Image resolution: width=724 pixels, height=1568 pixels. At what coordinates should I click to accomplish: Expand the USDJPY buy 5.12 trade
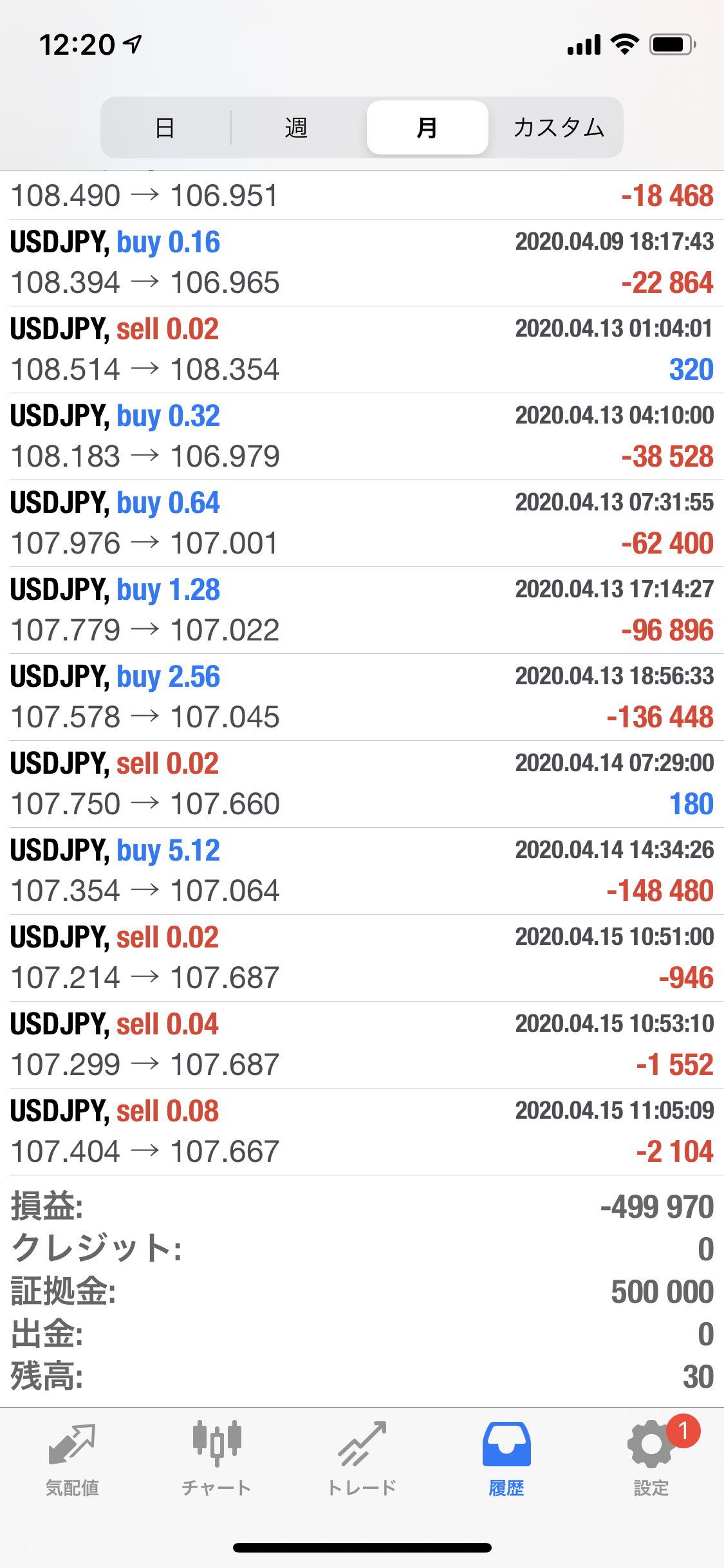coord(362,871)
